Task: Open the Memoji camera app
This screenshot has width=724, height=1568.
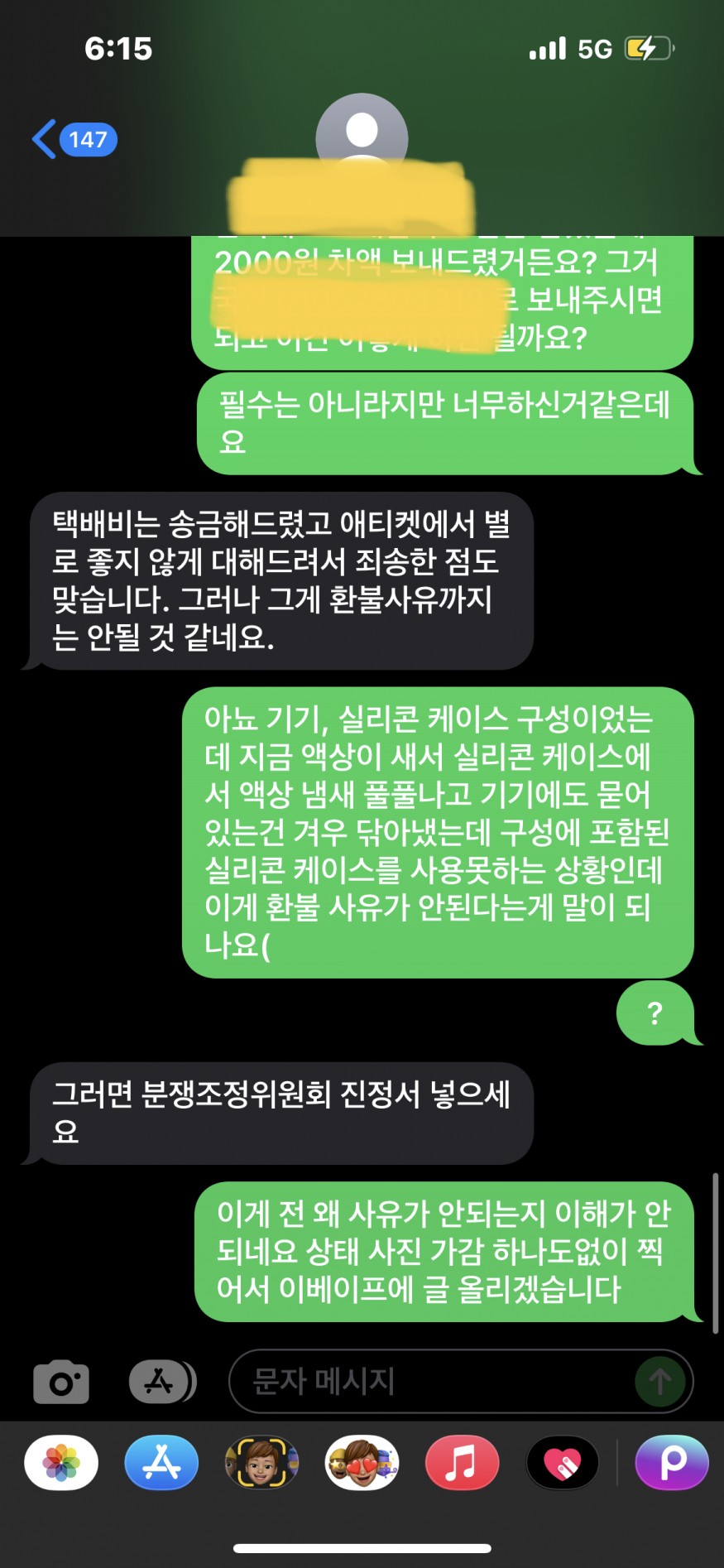Action: point(261,1463)
